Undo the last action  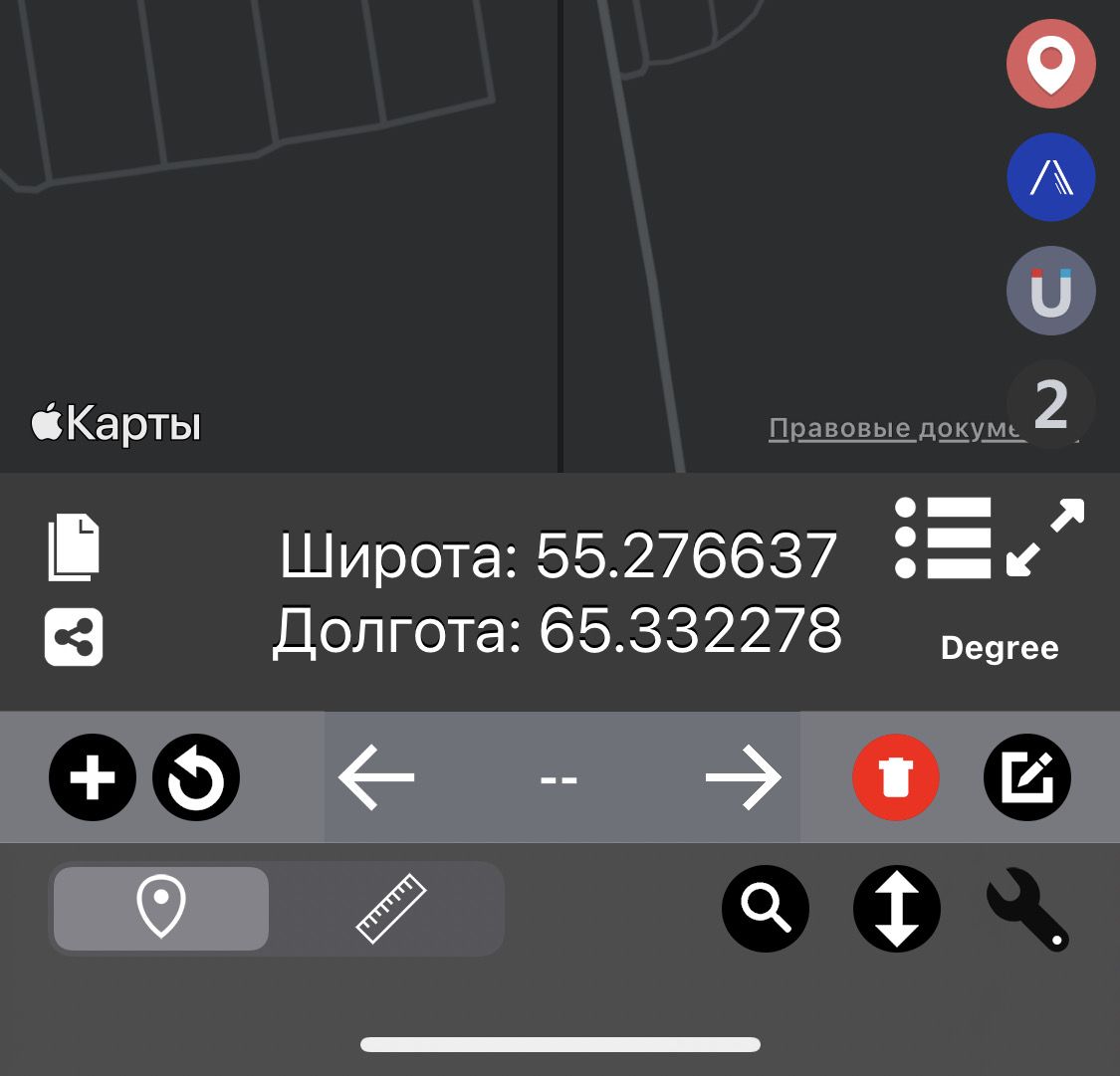pos(196,777)
